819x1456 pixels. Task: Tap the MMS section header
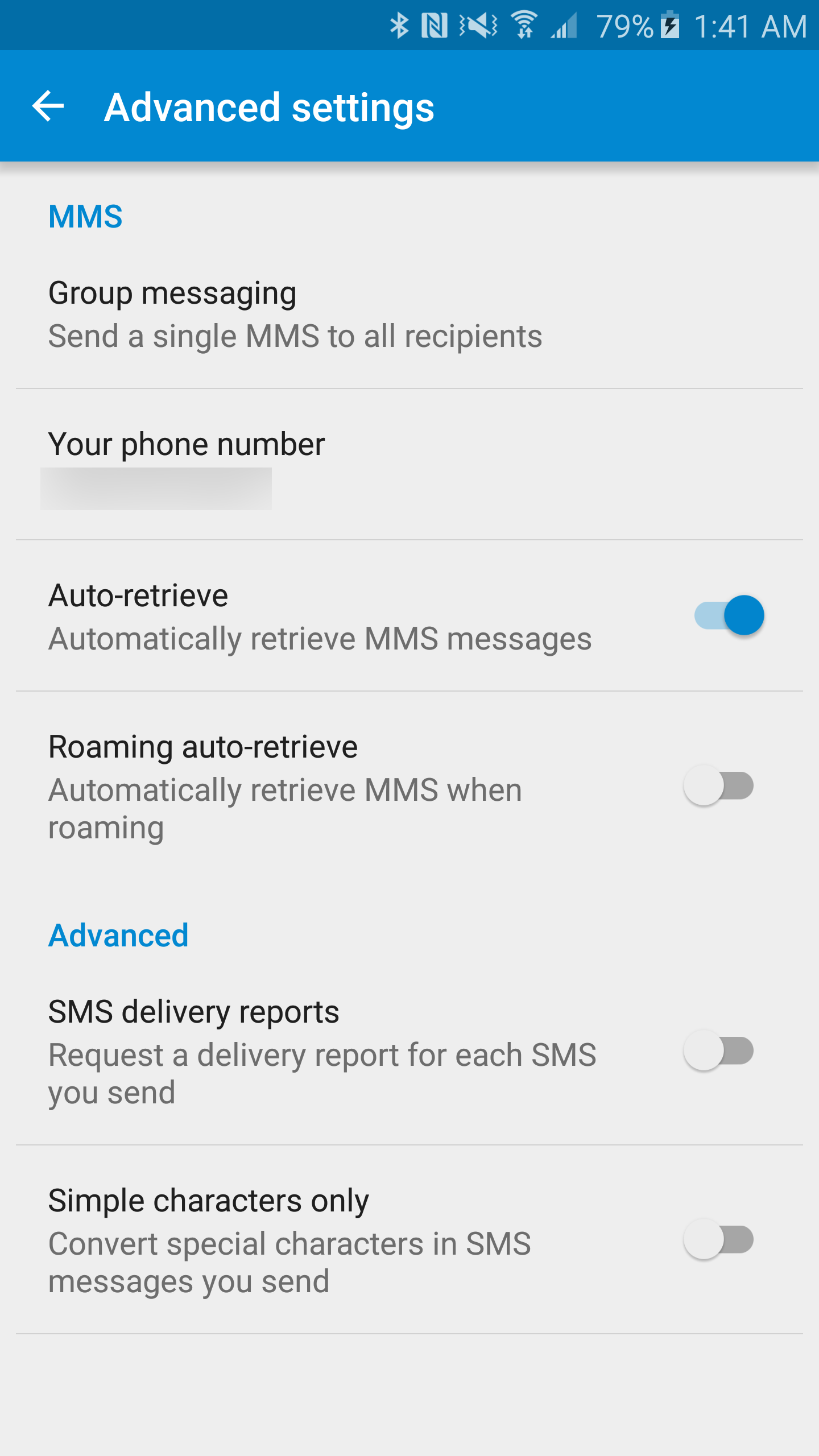[85, 216]
